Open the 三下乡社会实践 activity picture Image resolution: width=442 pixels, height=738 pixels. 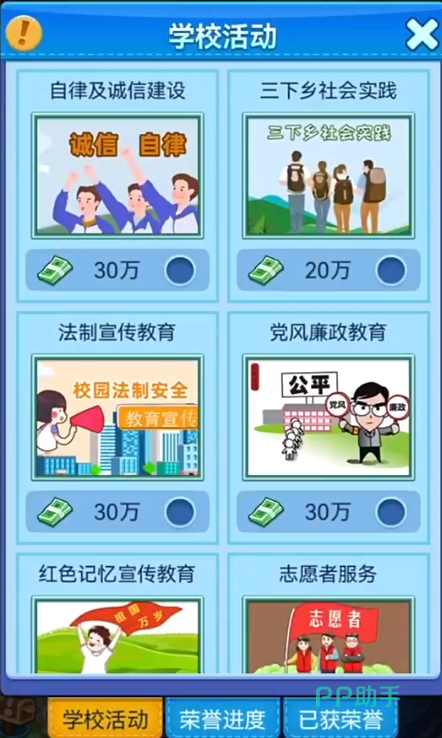[329, 176]
